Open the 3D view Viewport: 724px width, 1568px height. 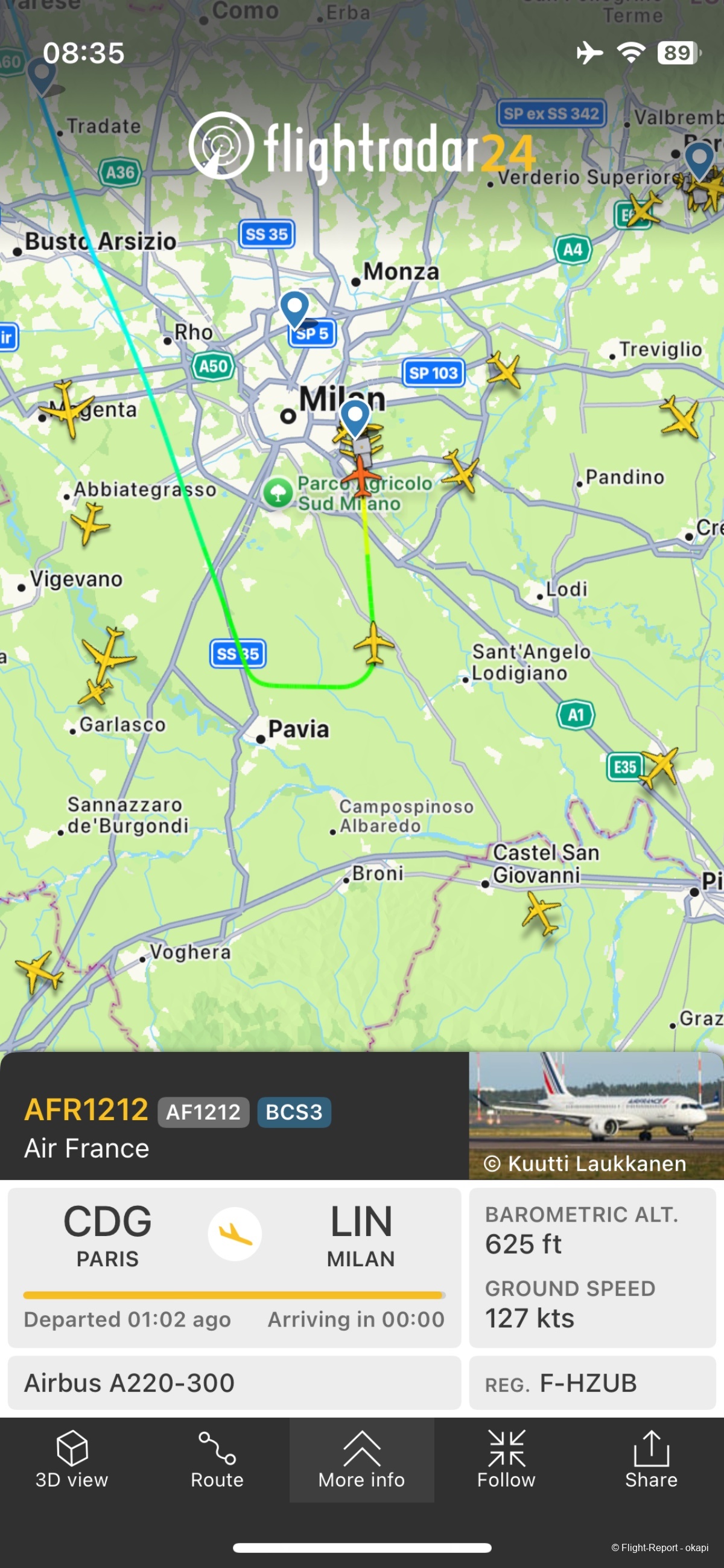pyautogui.click(x=72, y=1459)
